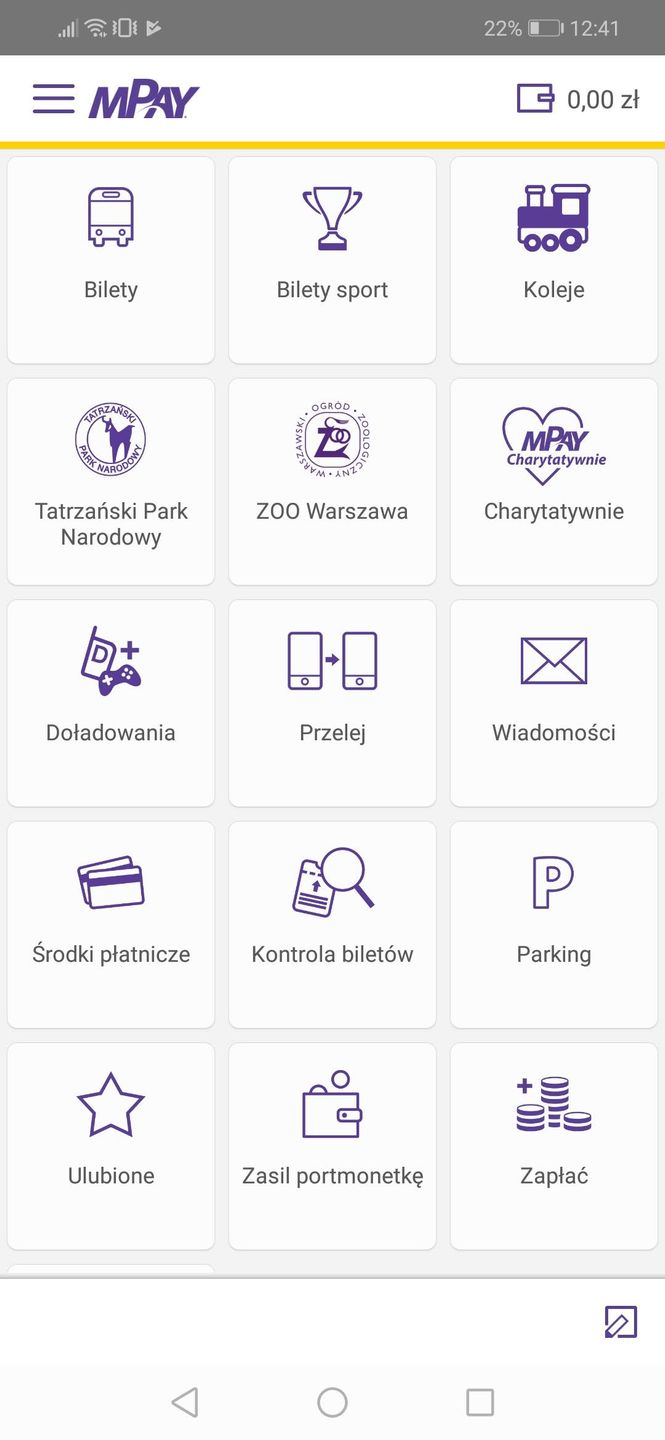Open the Parking tile
This screenshot has width=665, height=1440.
point(554,924)
